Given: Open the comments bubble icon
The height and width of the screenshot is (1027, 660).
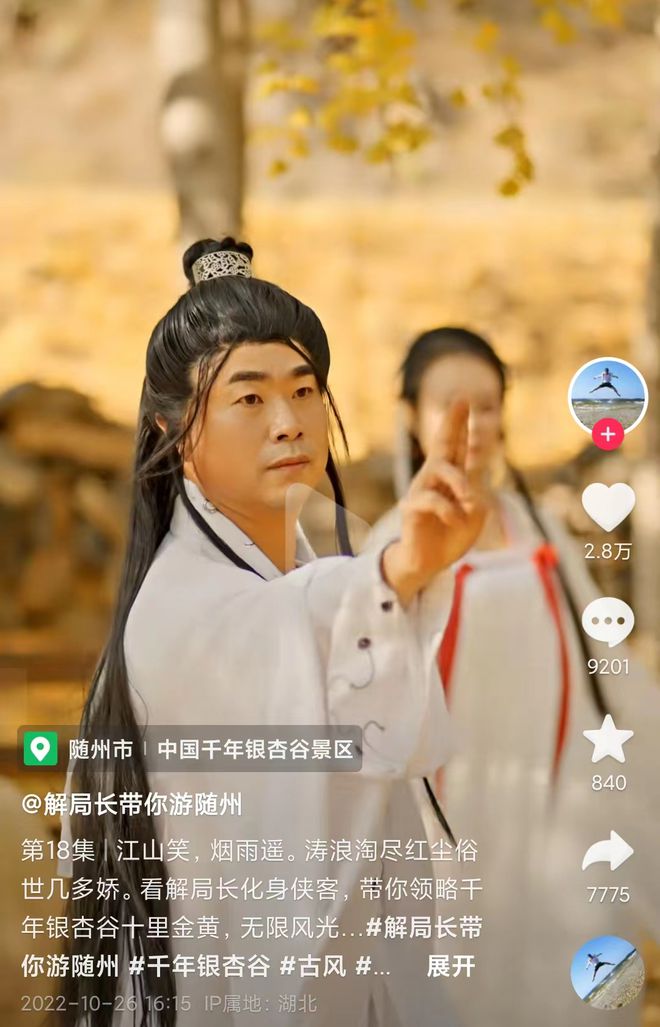Looking at the screenshot, I should (608, 622).
